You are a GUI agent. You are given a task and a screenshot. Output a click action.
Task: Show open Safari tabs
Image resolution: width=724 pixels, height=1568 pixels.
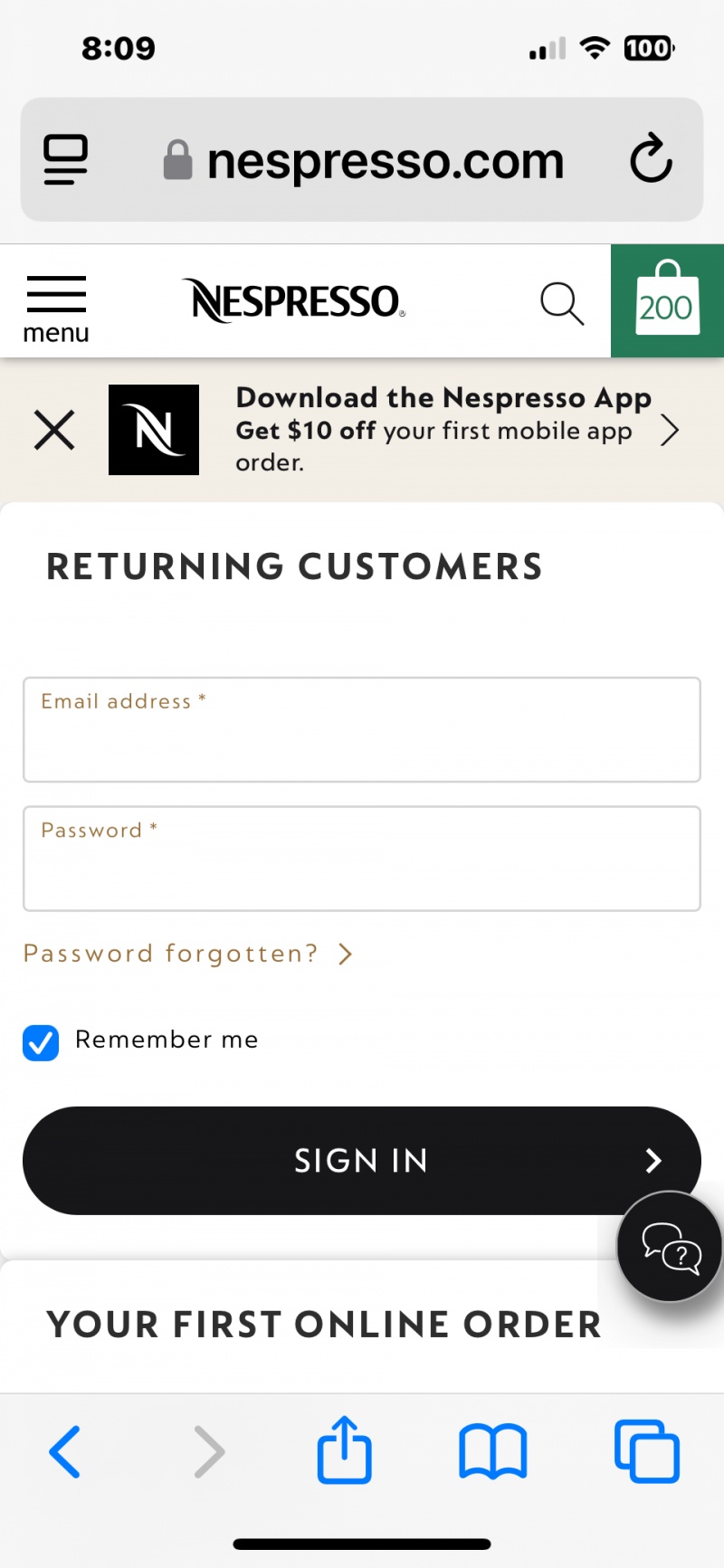pyautogui.click(x=647, y=1451)
